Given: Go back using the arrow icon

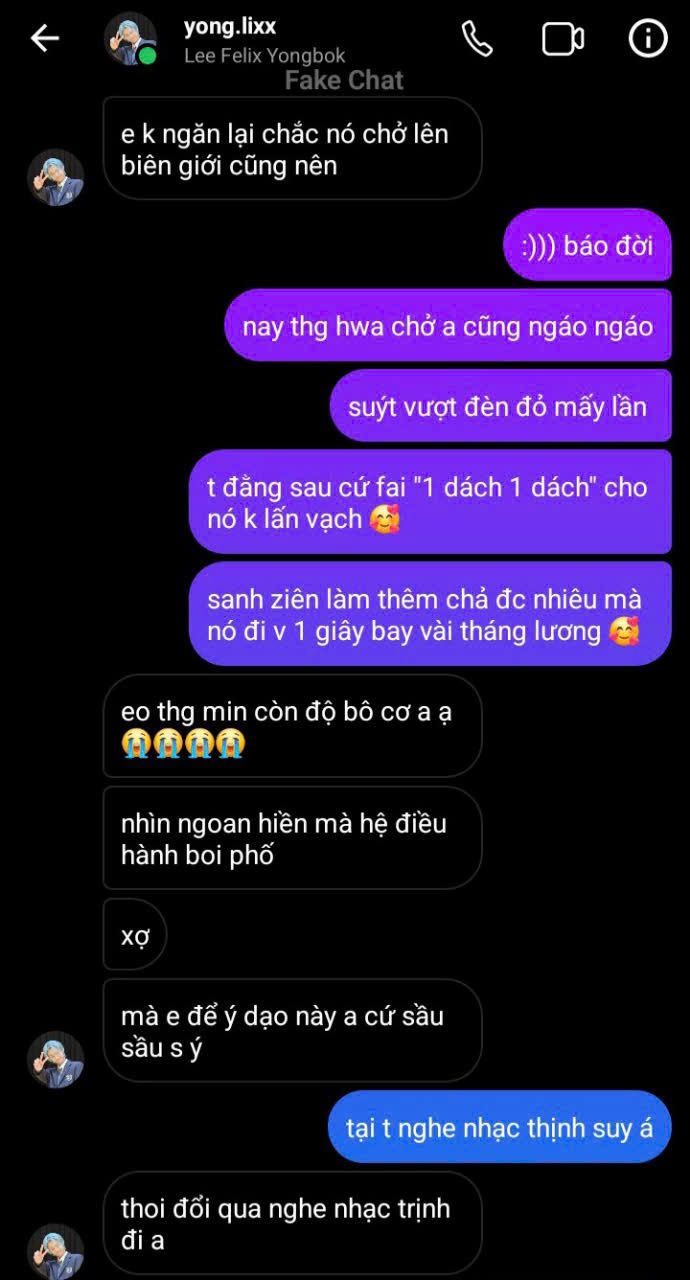Looking at the screenshot, I should (x=44, y=38).
